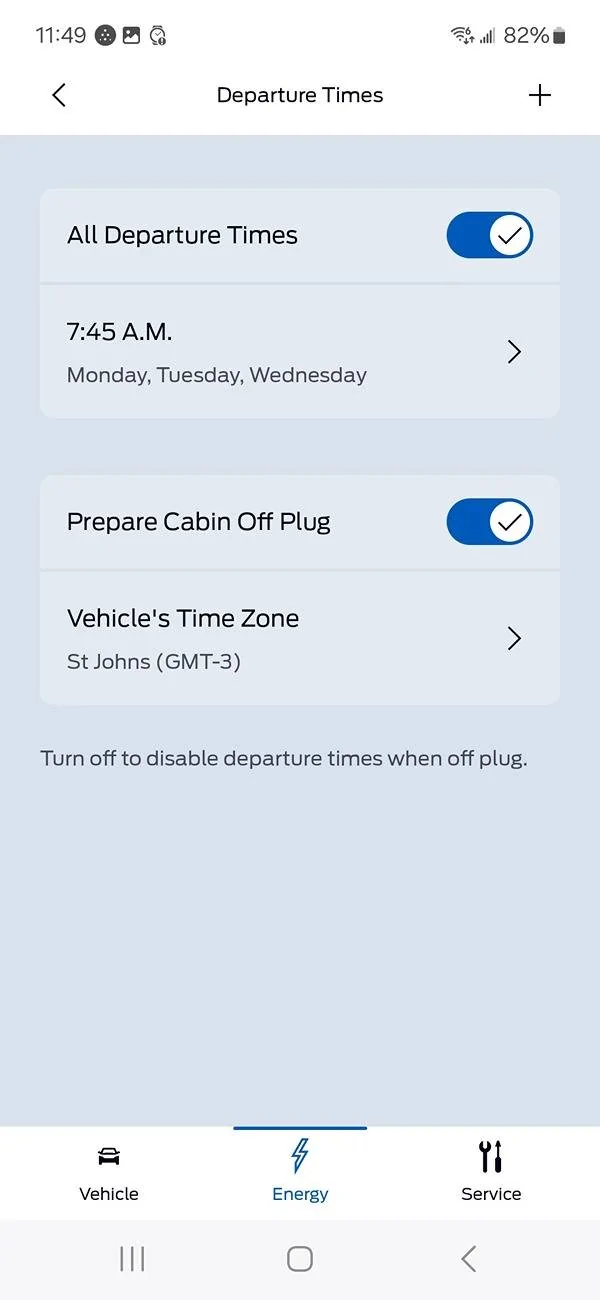
Task: Tap the system home button
Action: [x=300, y=1259]
